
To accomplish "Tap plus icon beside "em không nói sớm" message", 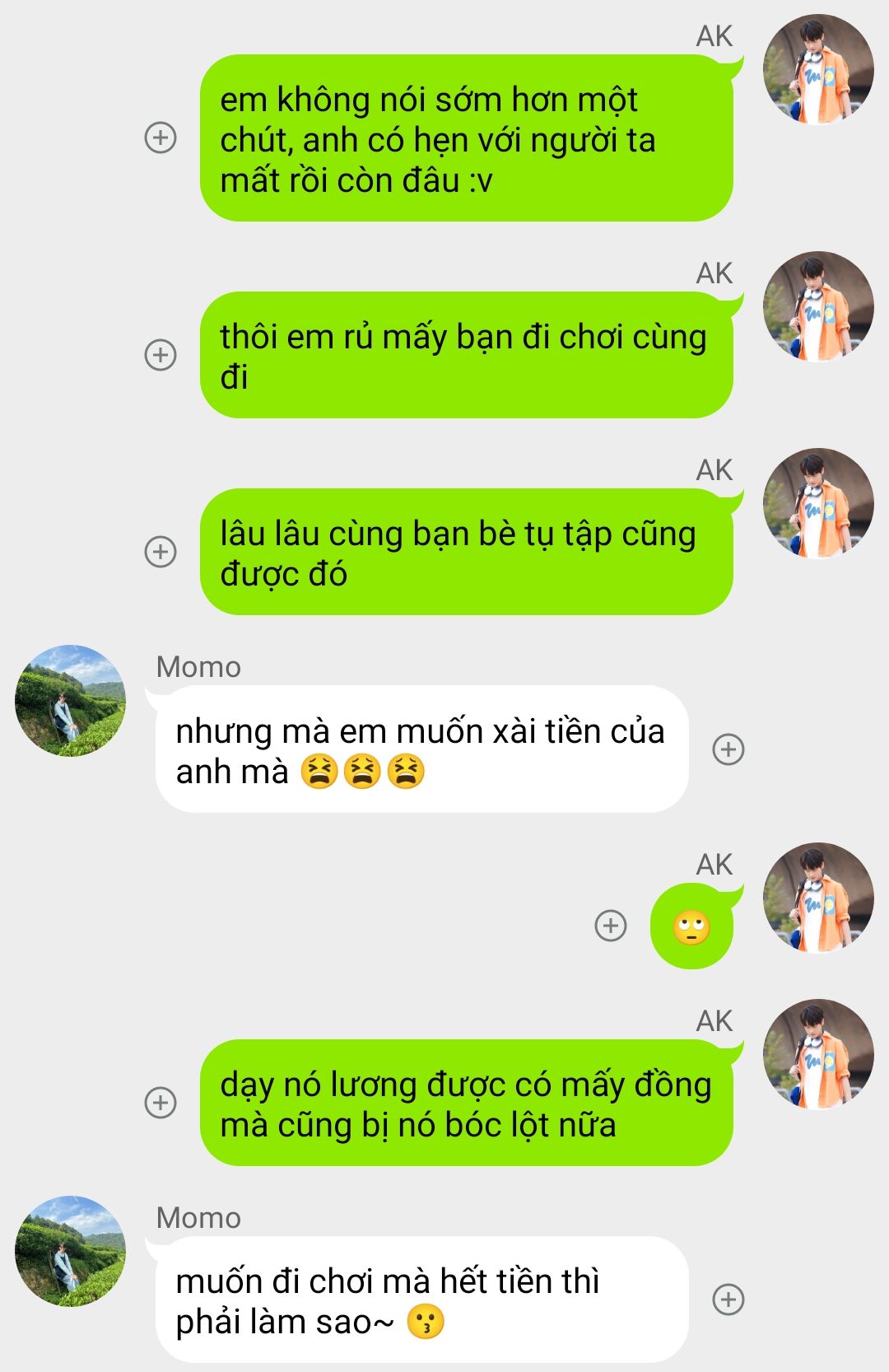I will click(x=161, y=138).
